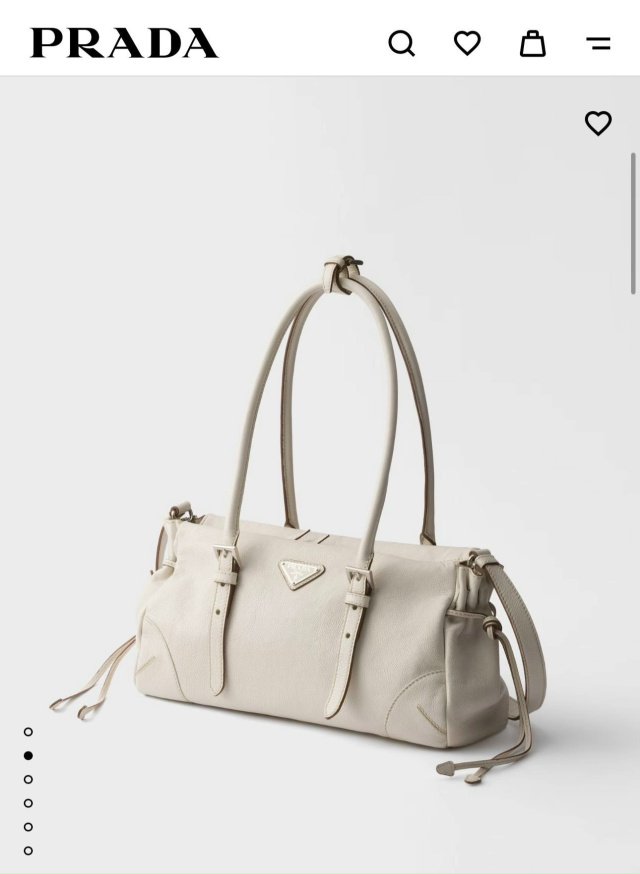Image resolution: width=640 pixels, height=874 pixels.
Task: Go to the Prada home logo
Action: click(124, 43)
